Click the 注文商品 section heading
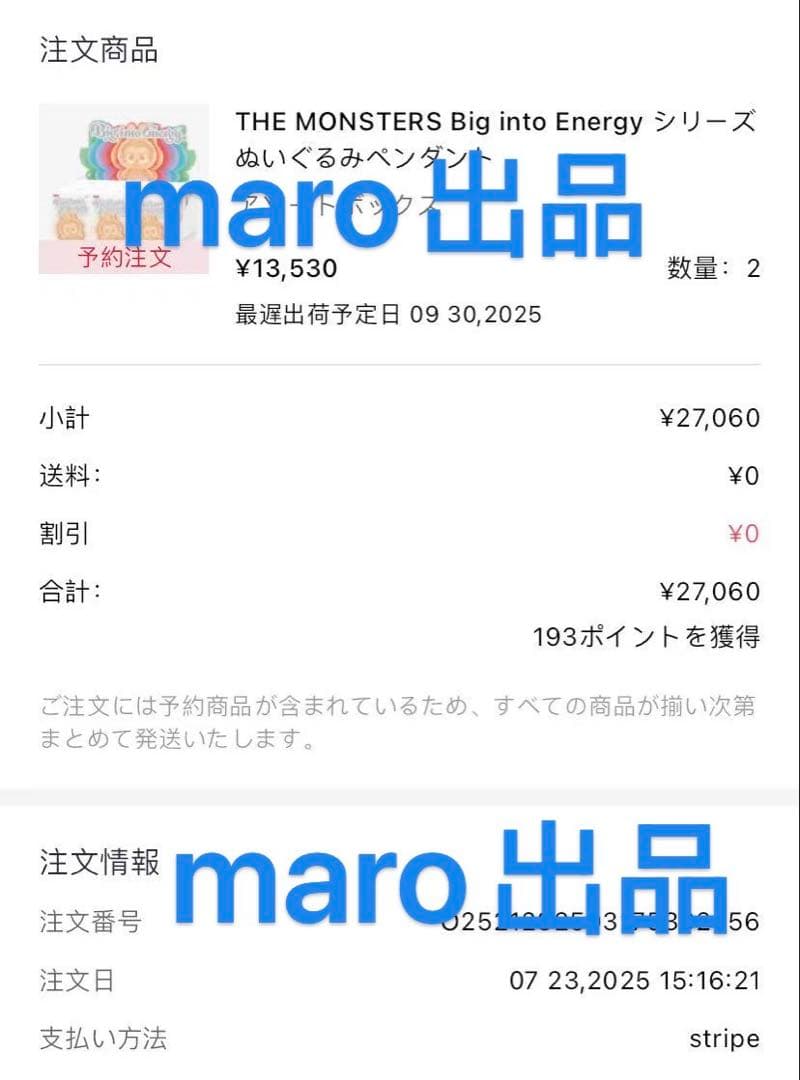Screen dimensions: 800x1080 [86, 47]
